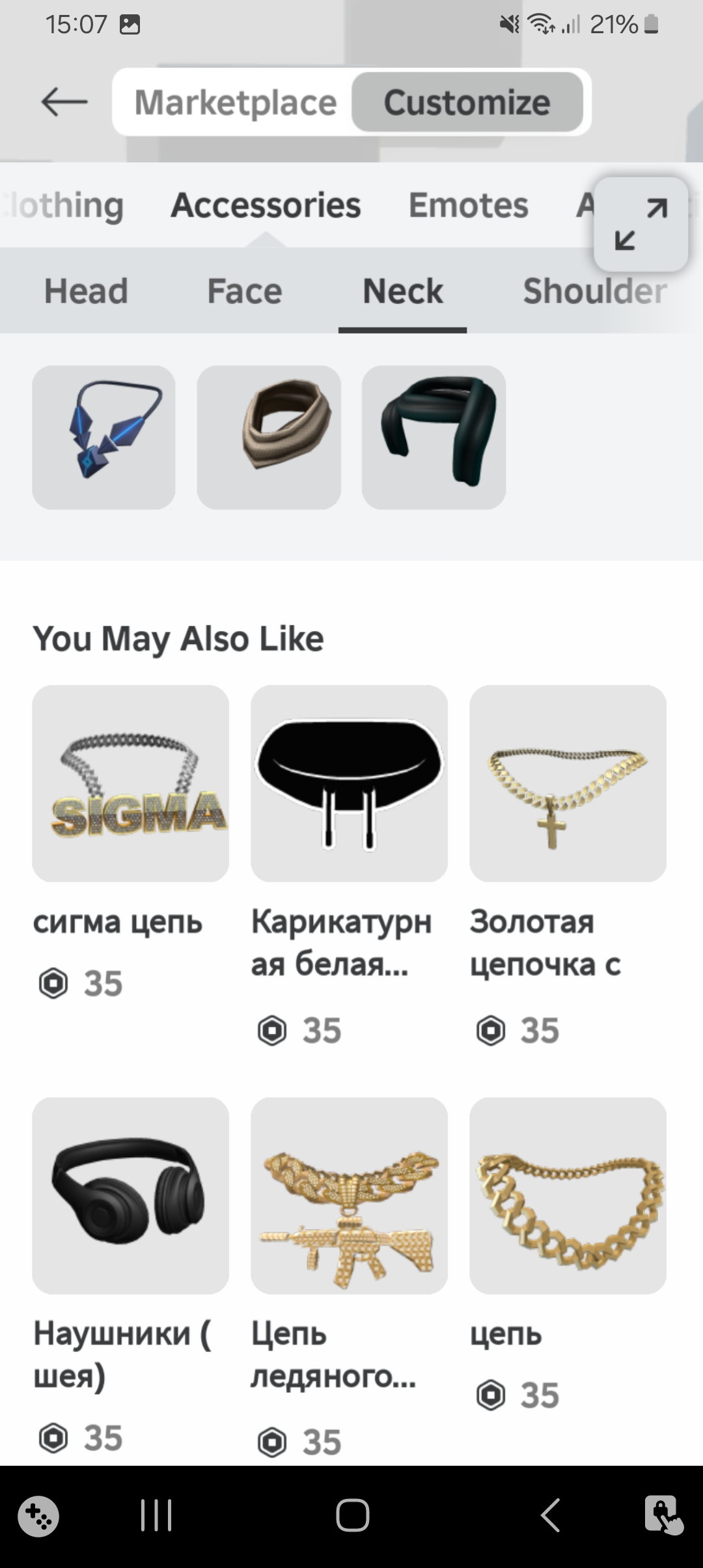Equip the blue crystal necklace

pyautogui.click(x=104, y=438)
